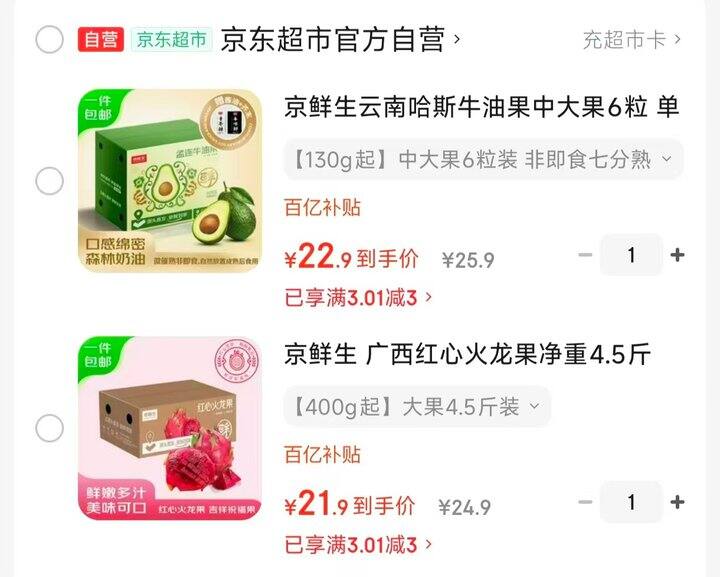Image resolution: width=720 pixels, height=577 pixels.
Task: Open the avocado product image
Action: tap(170, 181)
